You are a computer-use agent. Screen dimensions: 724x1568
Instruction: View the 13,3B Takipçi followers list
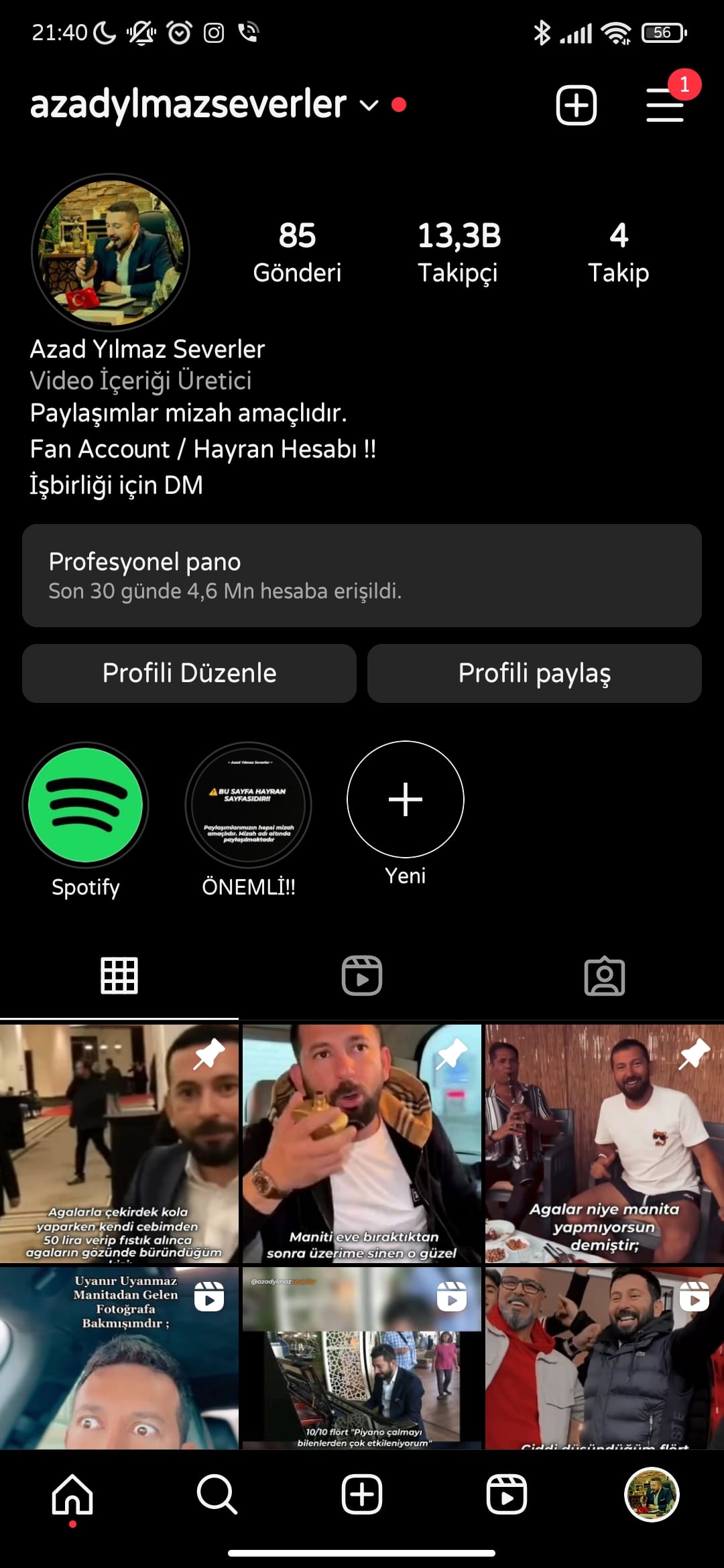pyautogui.click(x=459, y=253)
